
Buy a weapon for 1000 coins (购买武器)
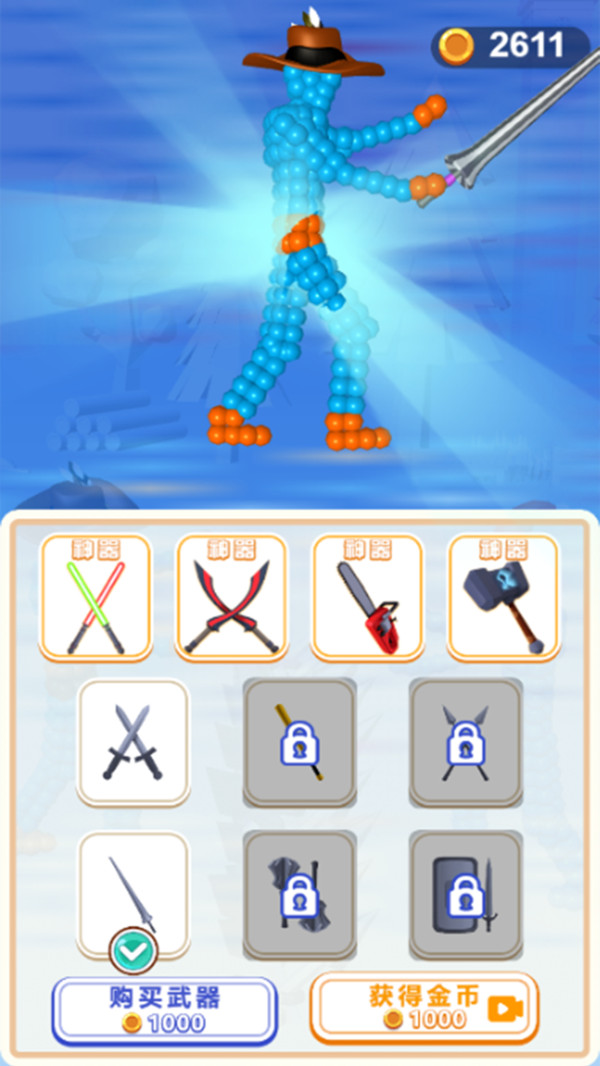point(164,1011)
